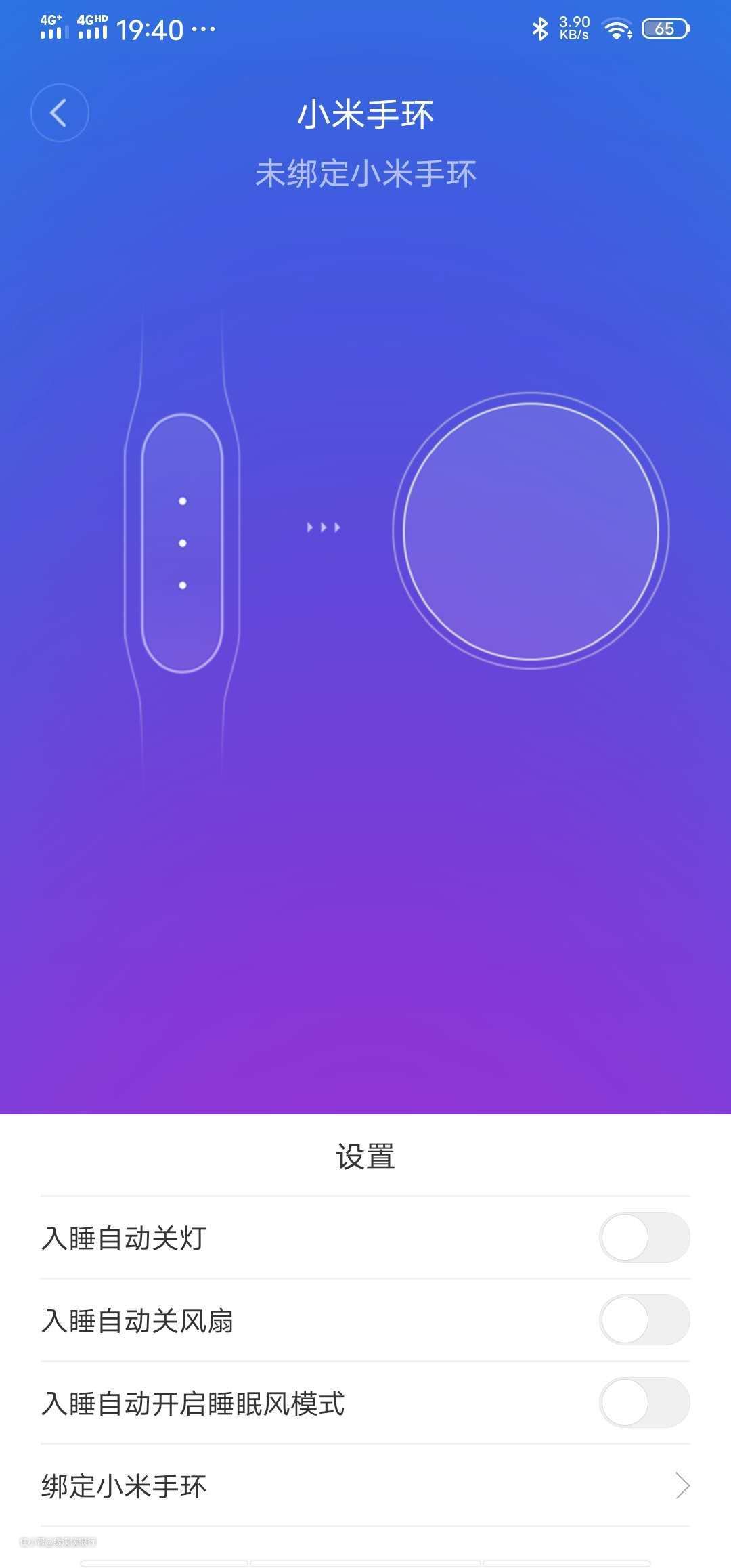
Task: Turn on 入睡自动开启睡眠风模式
Action: [x=644, y=1402]
